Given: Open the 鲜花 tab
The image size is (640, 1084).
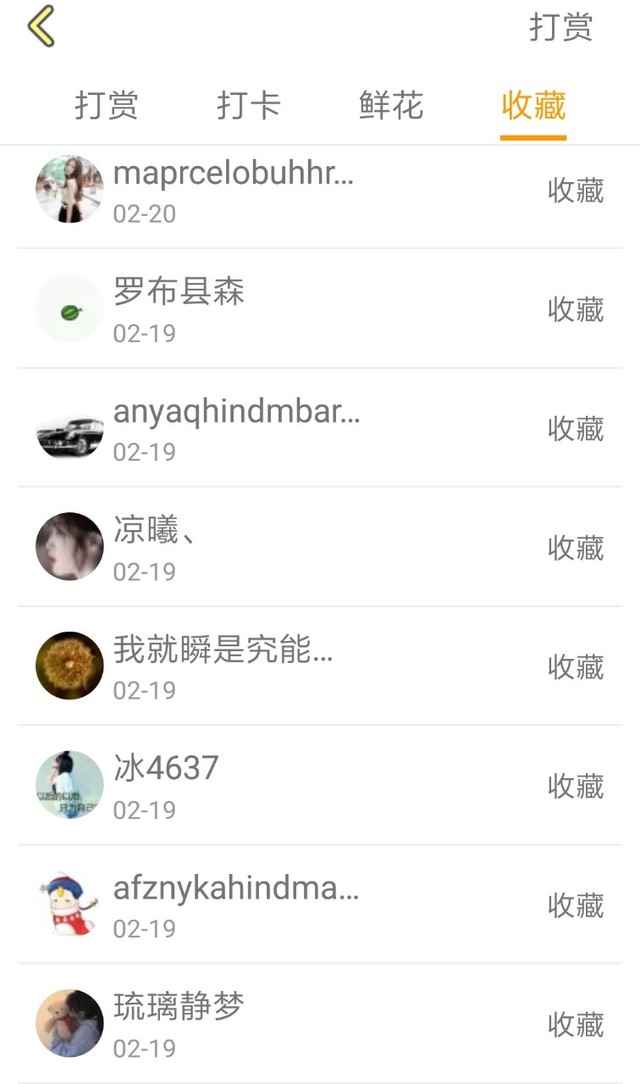Looking at the screenshot, I should (391, 105).
